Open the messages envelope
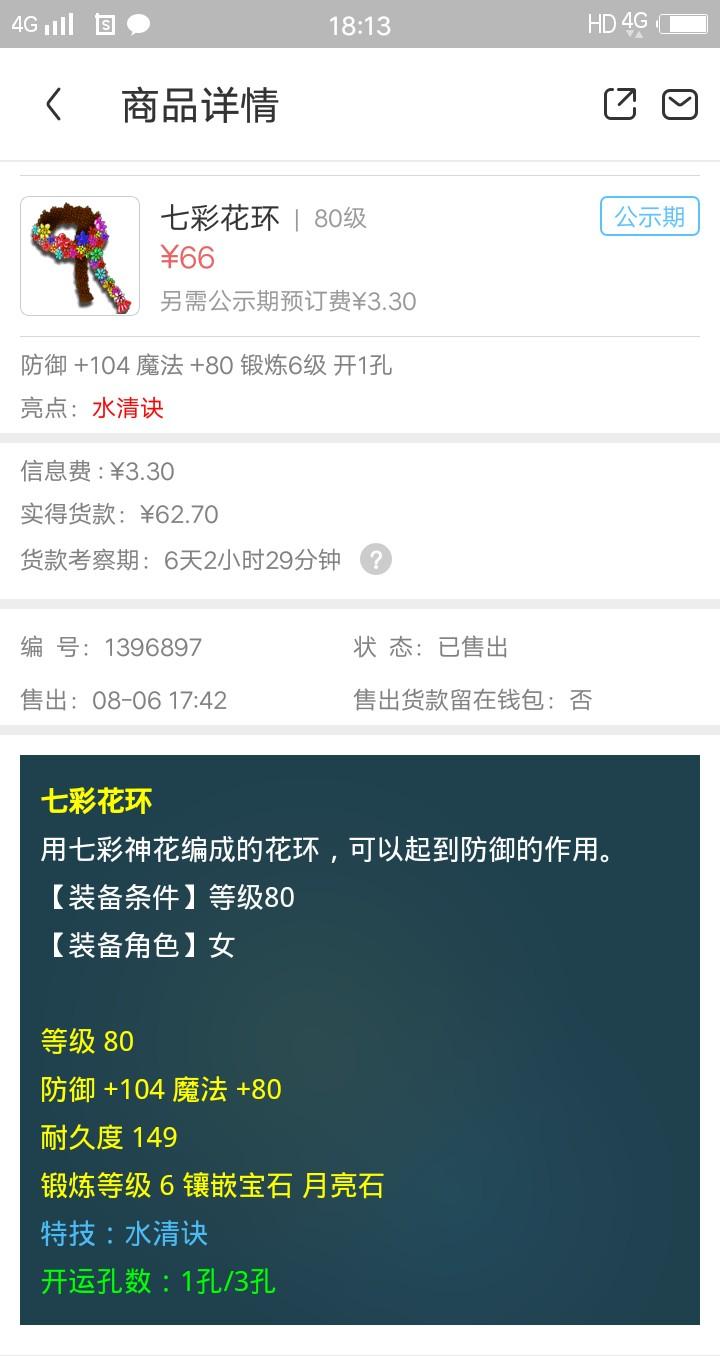Image resolution: width=720 pixels, height=1356 pixels. (680, 104)
